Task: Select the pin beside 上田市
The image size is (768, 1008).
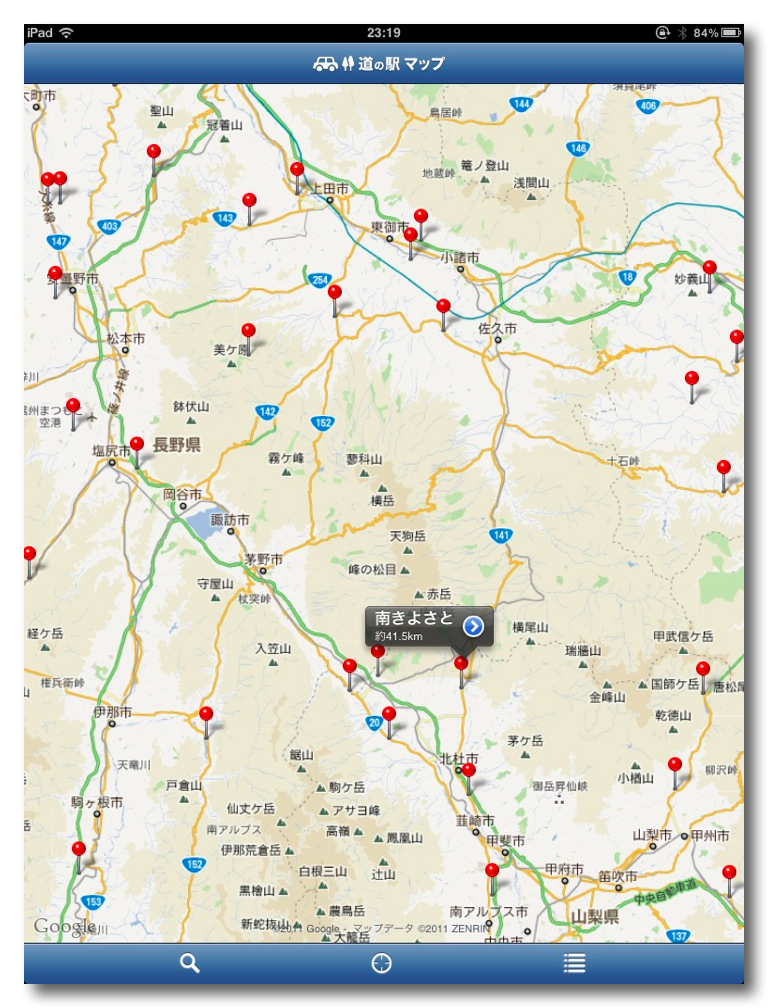Action: click(297, 171)
